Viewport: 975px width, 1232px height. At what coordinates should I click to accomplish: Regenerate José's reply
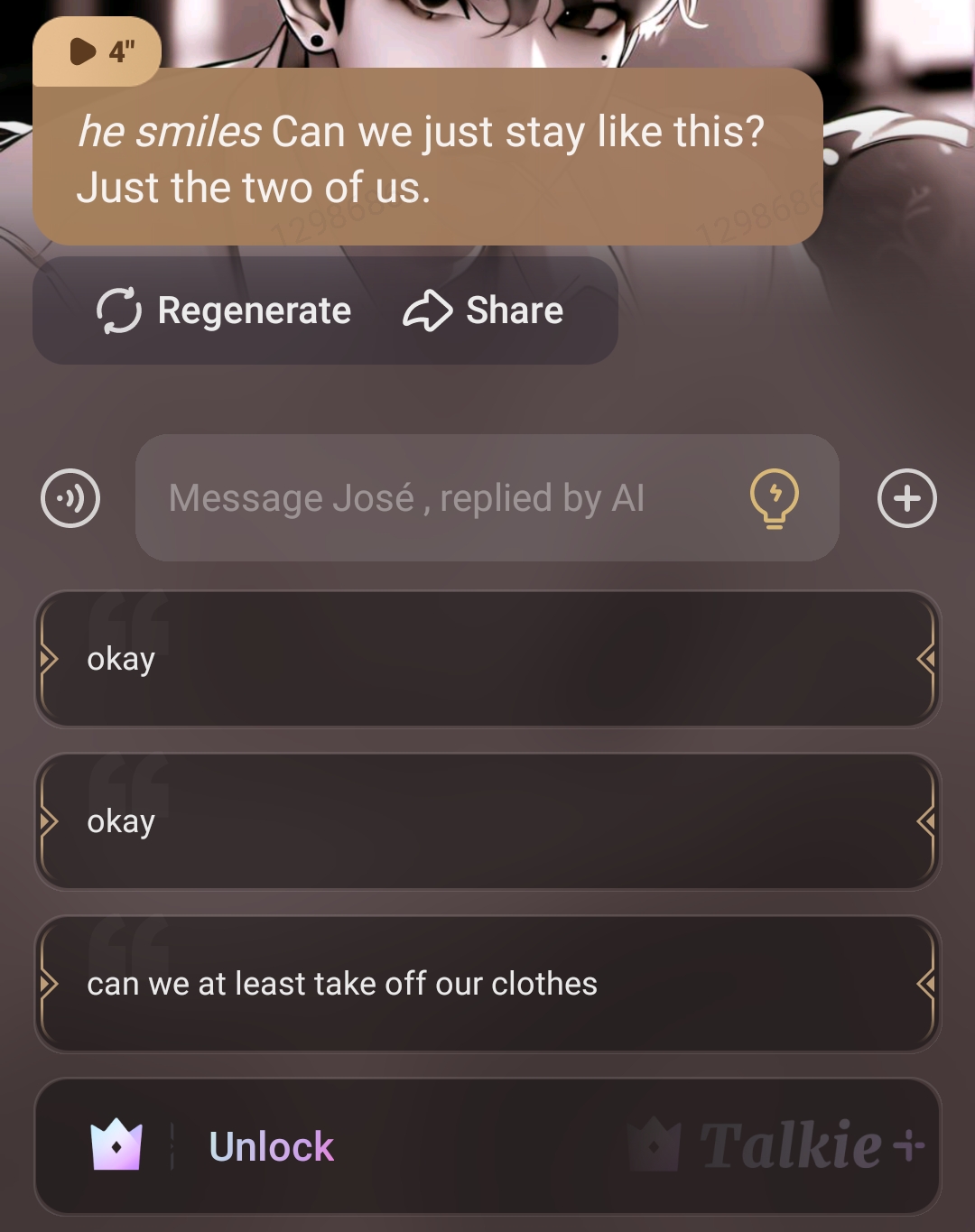tap(224, 310)
